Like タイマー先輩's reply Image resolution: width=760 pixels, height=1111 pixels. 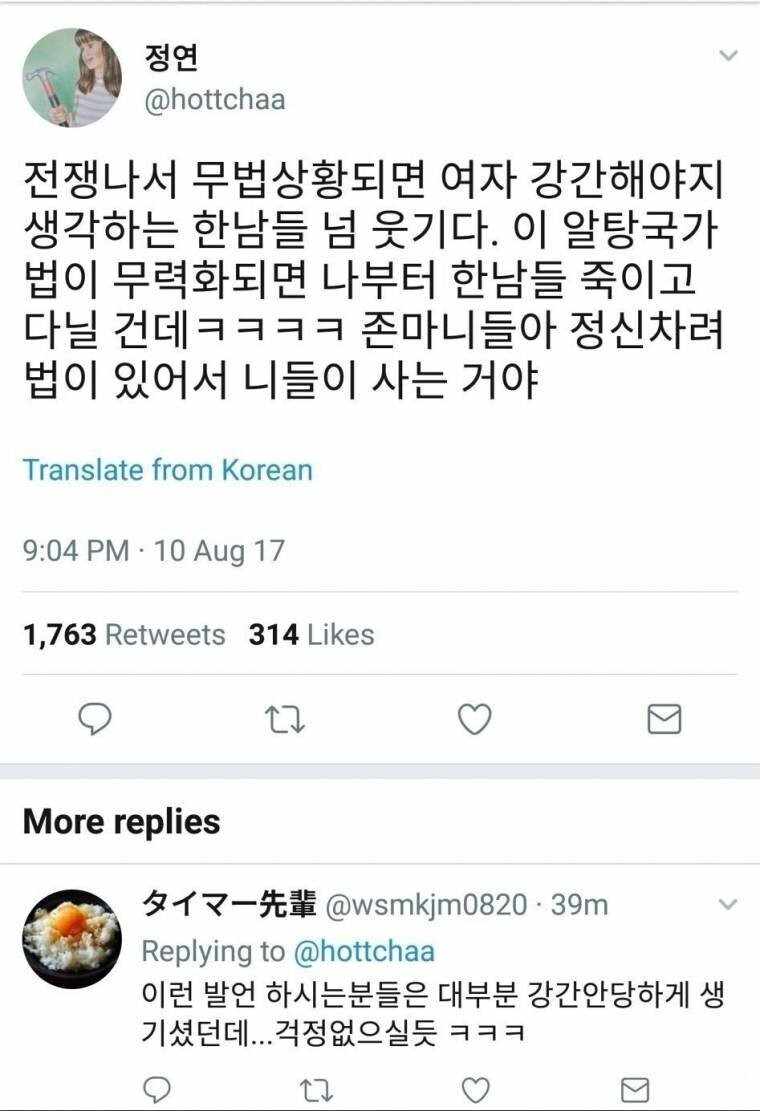477,1089
